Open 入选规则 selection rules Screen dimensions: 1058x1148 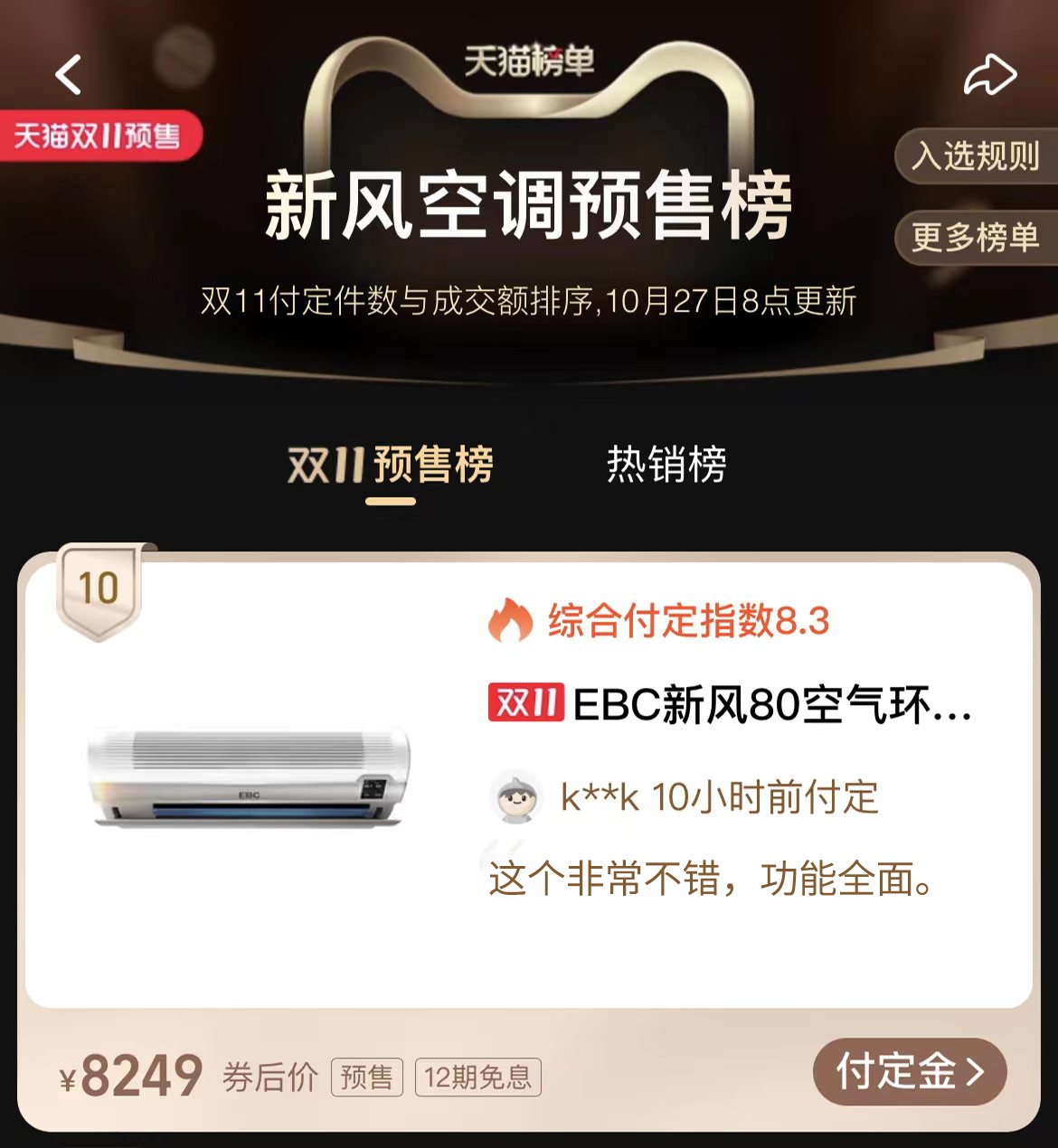975,156
